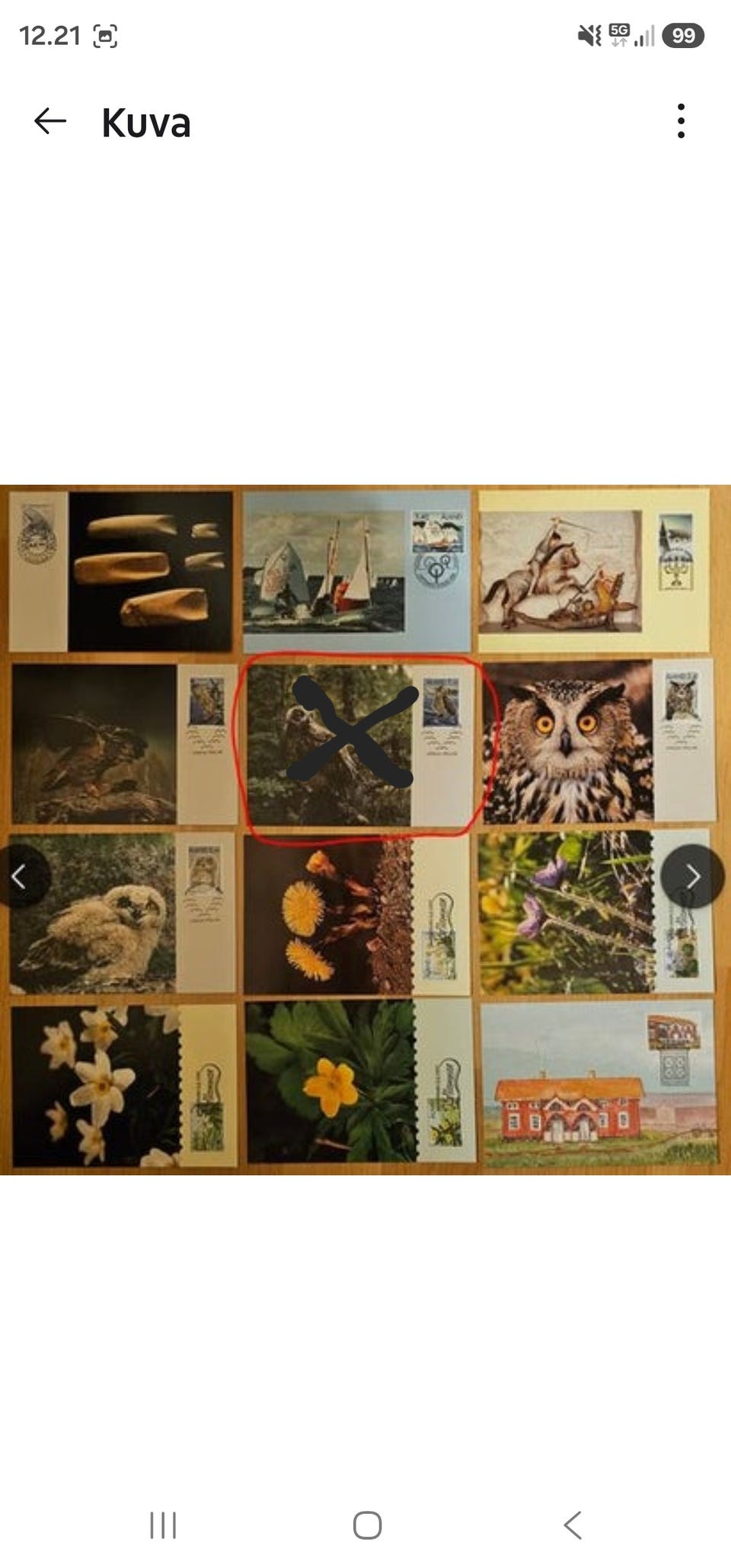Open the three-dot overflow menu
The image size is (731, 1568).
681,121
